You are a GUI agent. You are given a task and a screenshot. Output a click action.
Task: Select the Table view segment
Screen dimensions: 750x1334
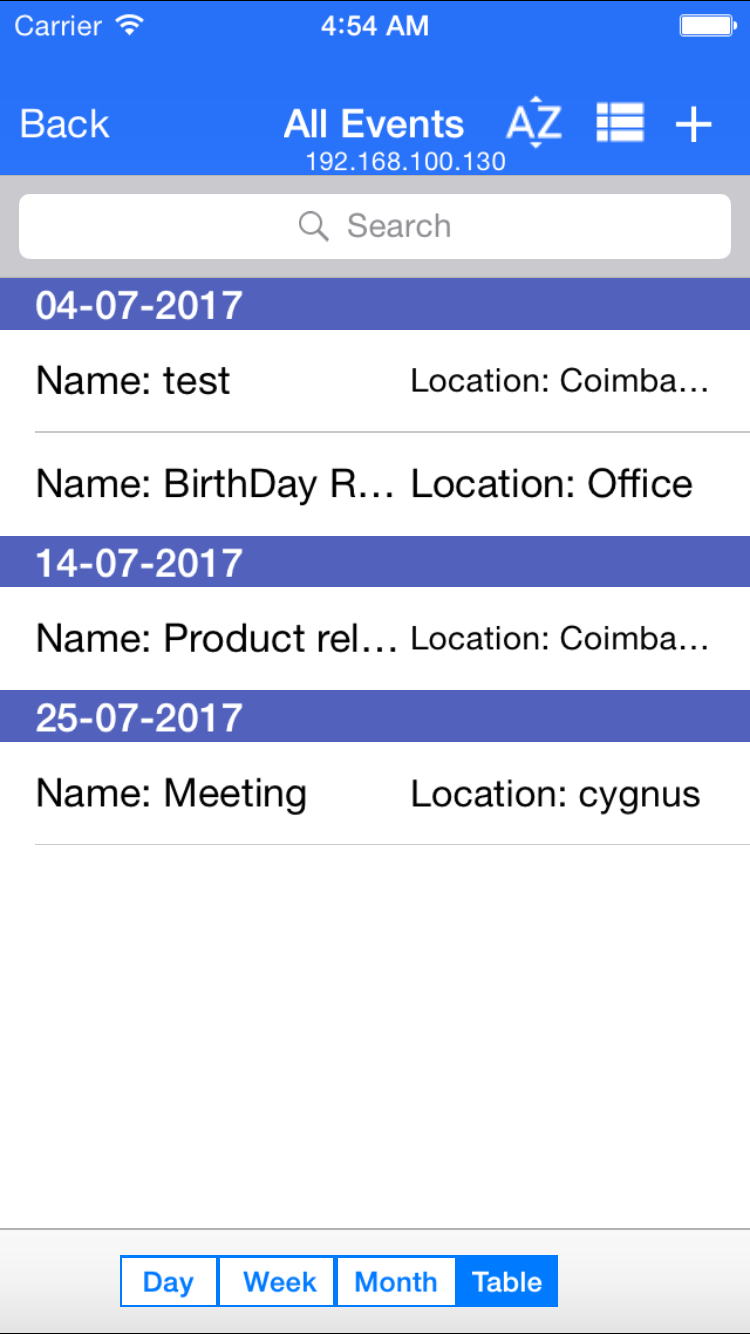tap(507, 1282)
